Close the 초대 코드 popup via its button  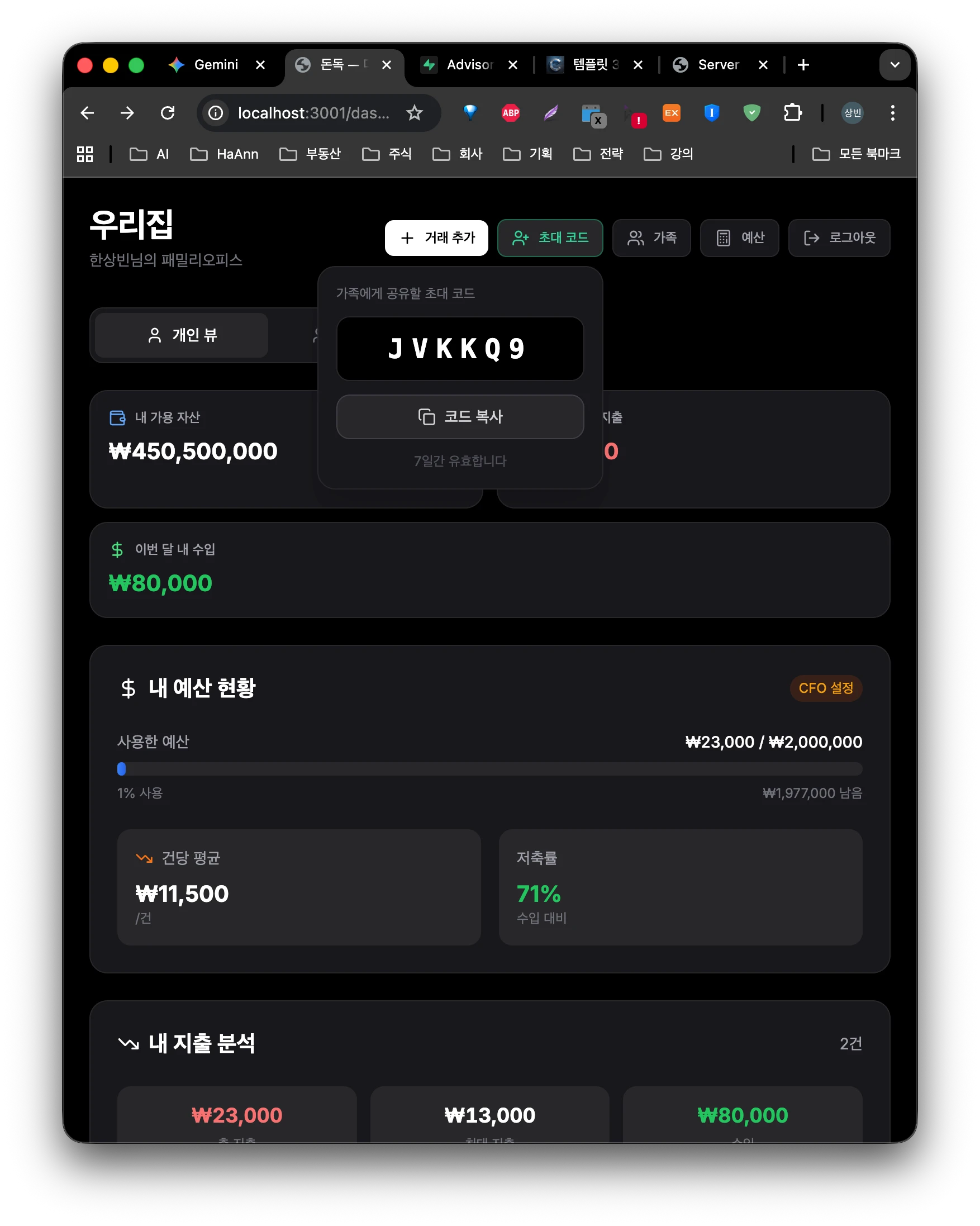point(550,237)
